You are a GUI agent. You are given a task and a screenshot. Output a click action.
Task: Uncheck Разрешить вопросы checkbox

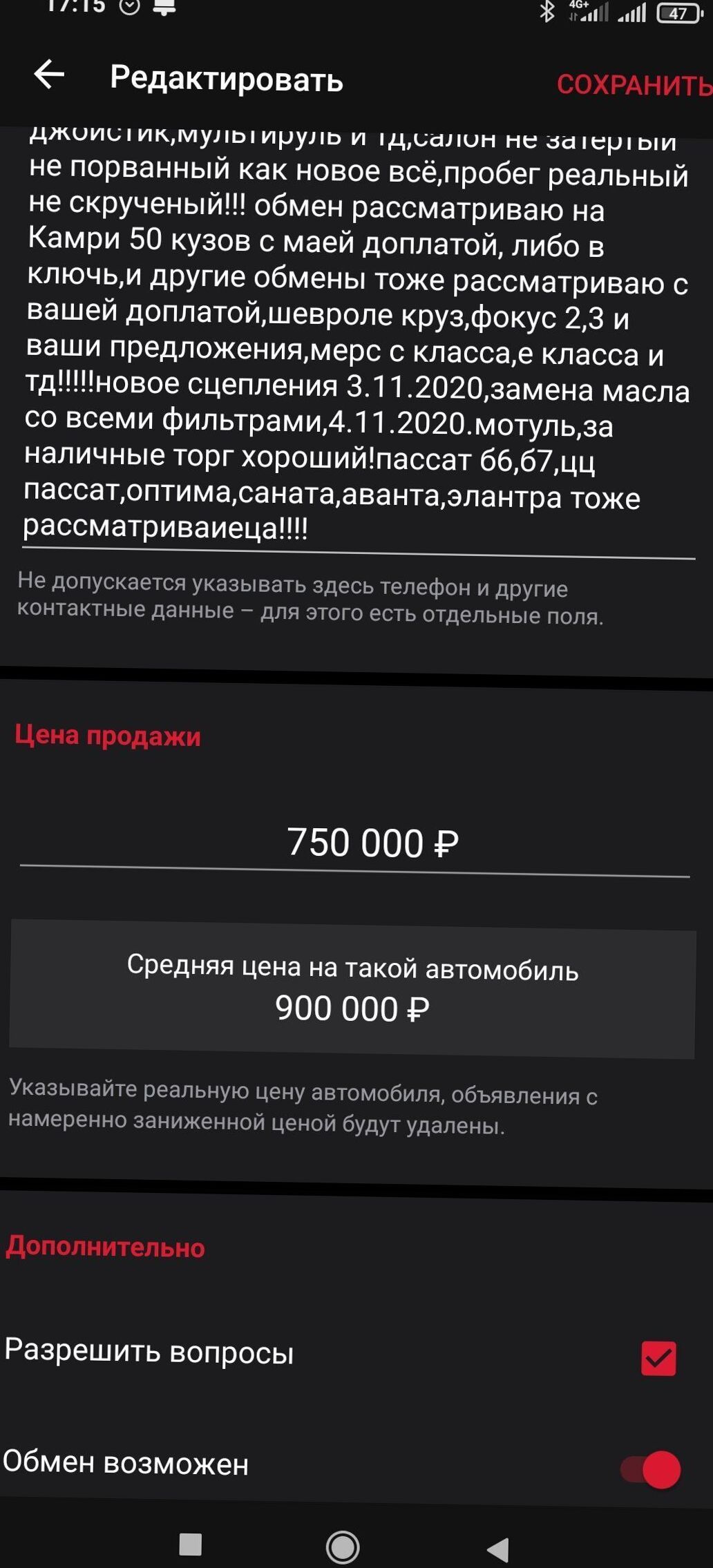(x=658, y=1358)
